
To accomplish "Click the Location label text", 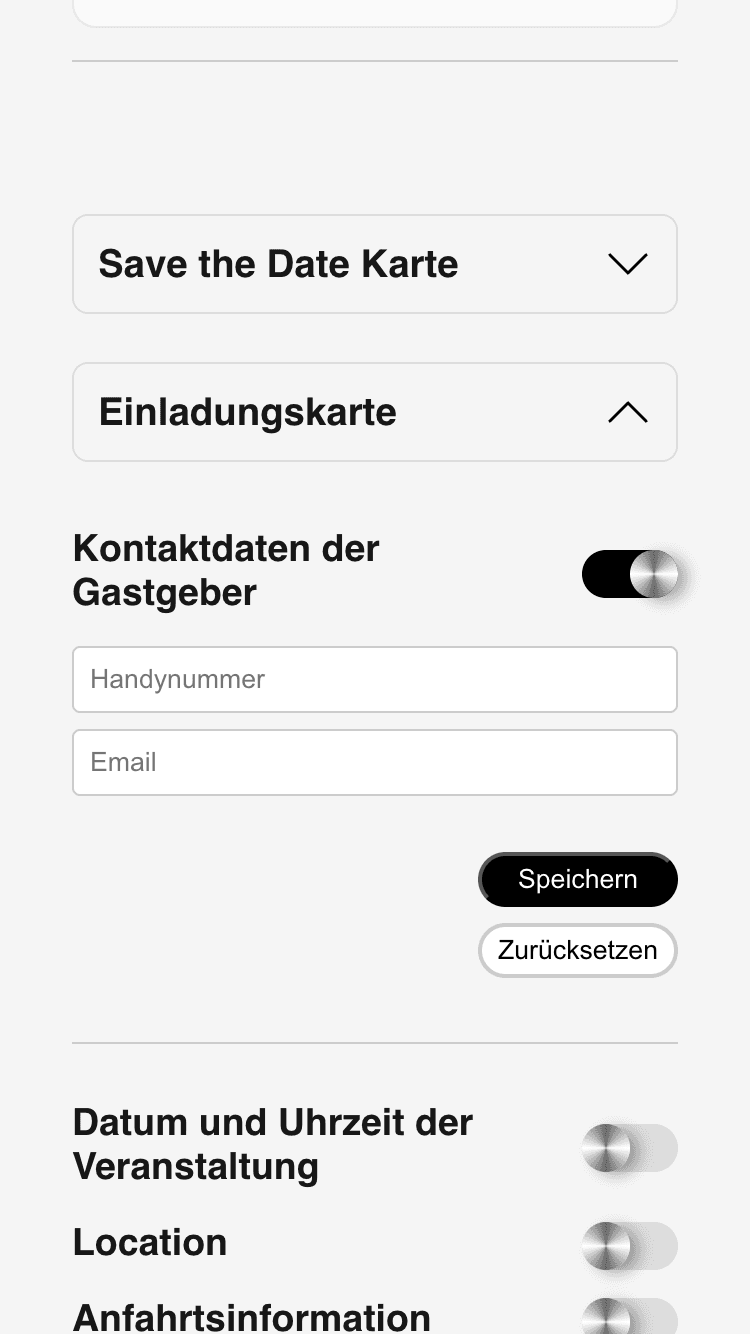I will coord(149,1242).
